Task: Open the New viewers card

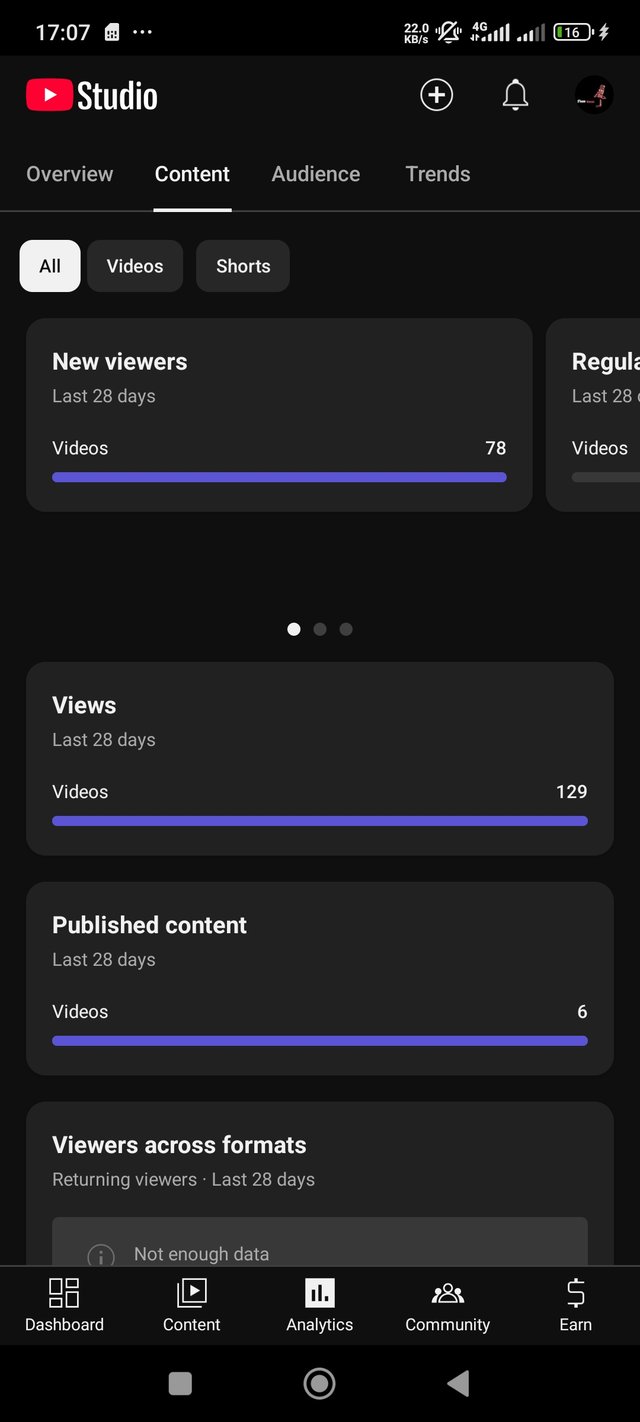Action: pyautogui.click(x=279, y=415)
